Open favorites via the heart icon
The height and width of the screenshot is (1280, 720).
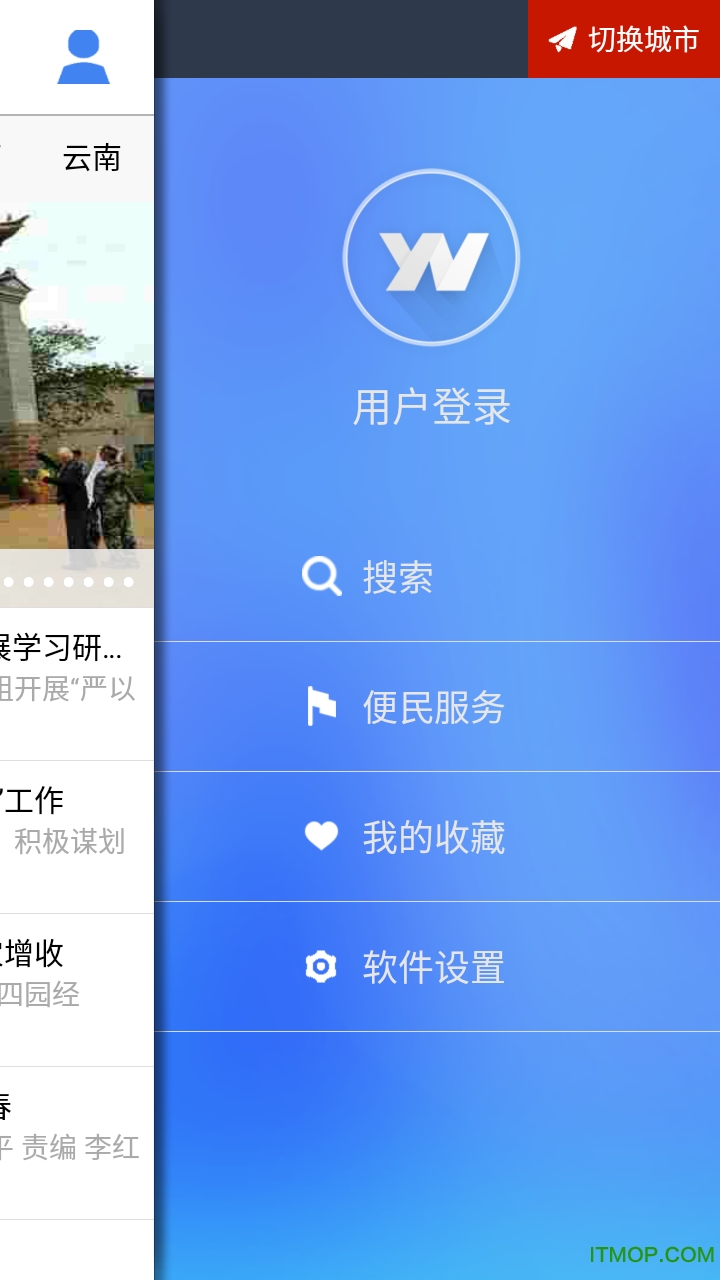click(x=320, y=837)
